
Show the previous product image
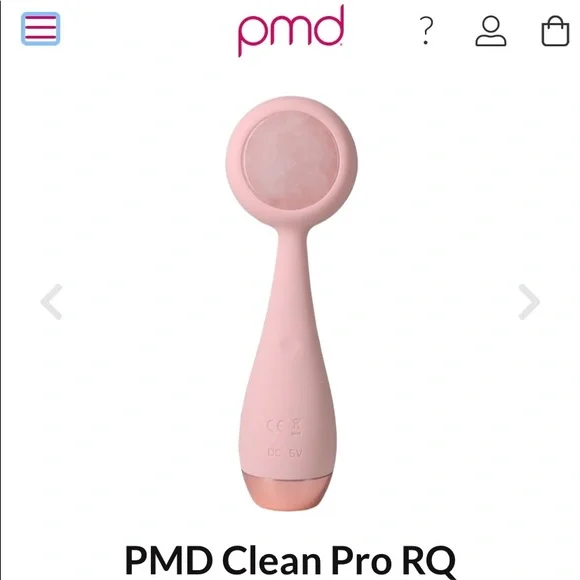click(x=52, y=302)
